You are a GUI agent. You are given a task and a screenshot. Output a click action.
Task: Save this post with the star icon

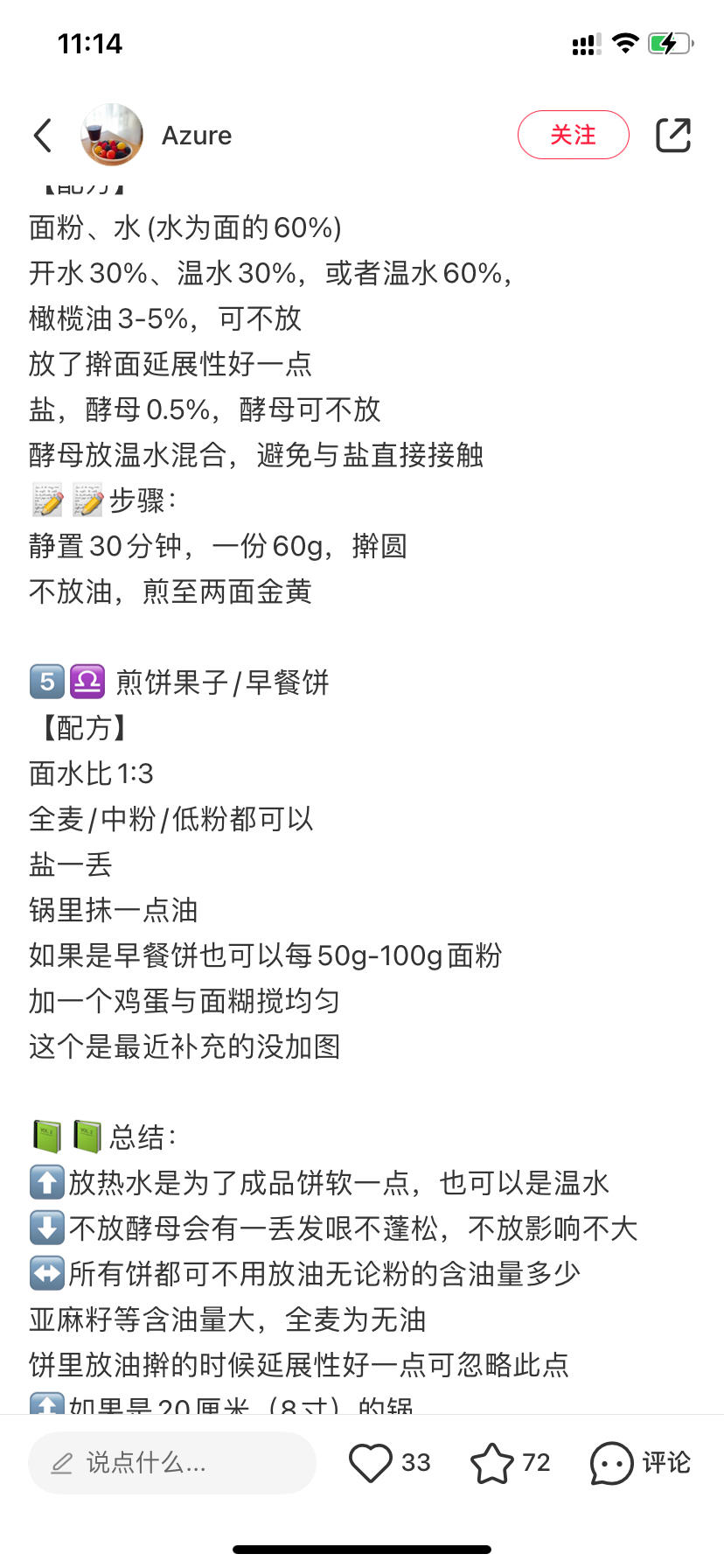492,1462
